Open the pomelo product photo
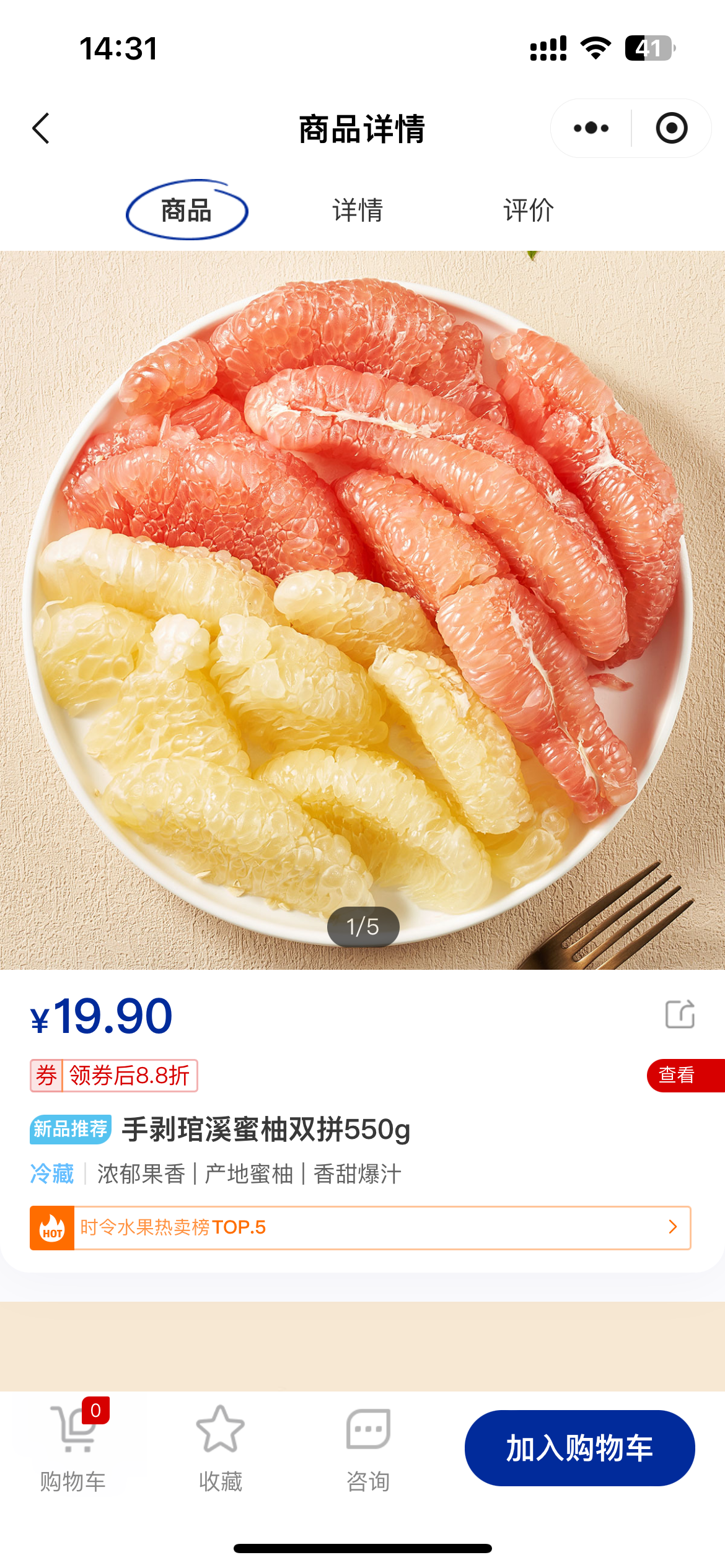 [362, 610]
